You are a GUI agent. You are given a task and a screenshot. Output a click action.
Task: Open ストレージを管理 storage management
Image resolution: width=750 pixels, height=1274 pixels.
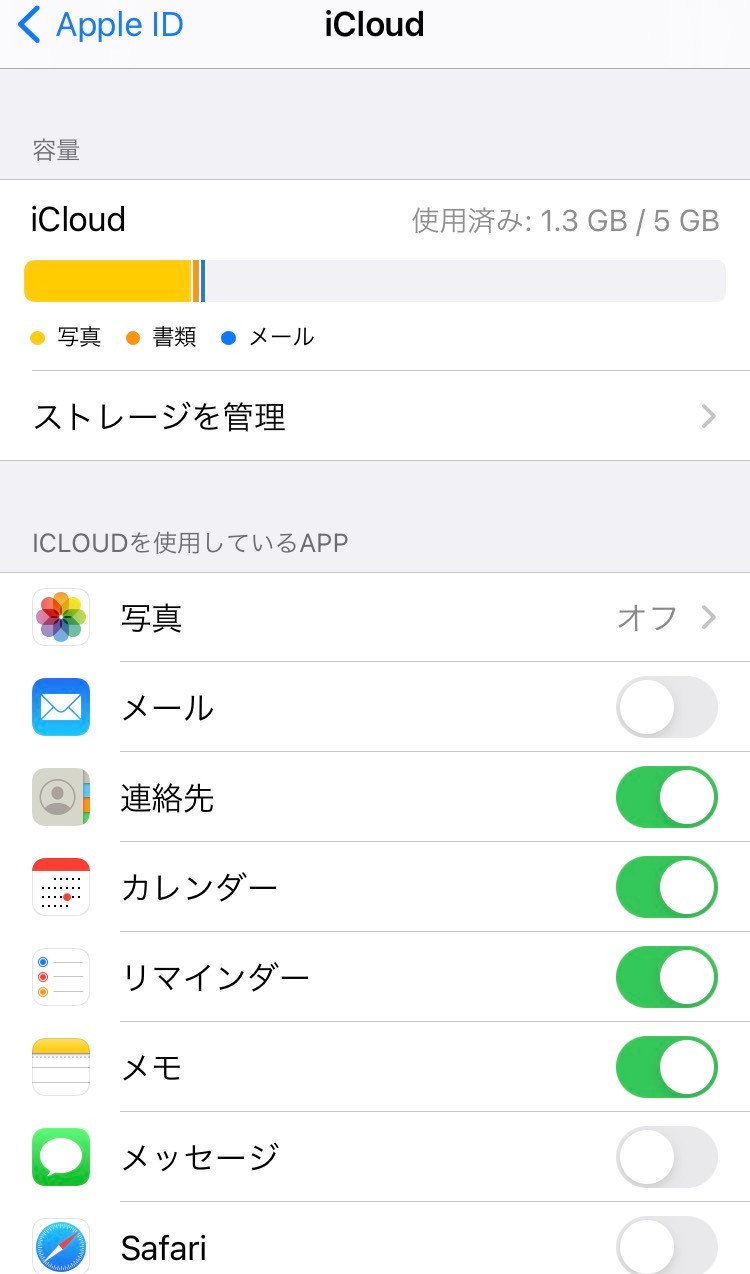pos(375,416)
